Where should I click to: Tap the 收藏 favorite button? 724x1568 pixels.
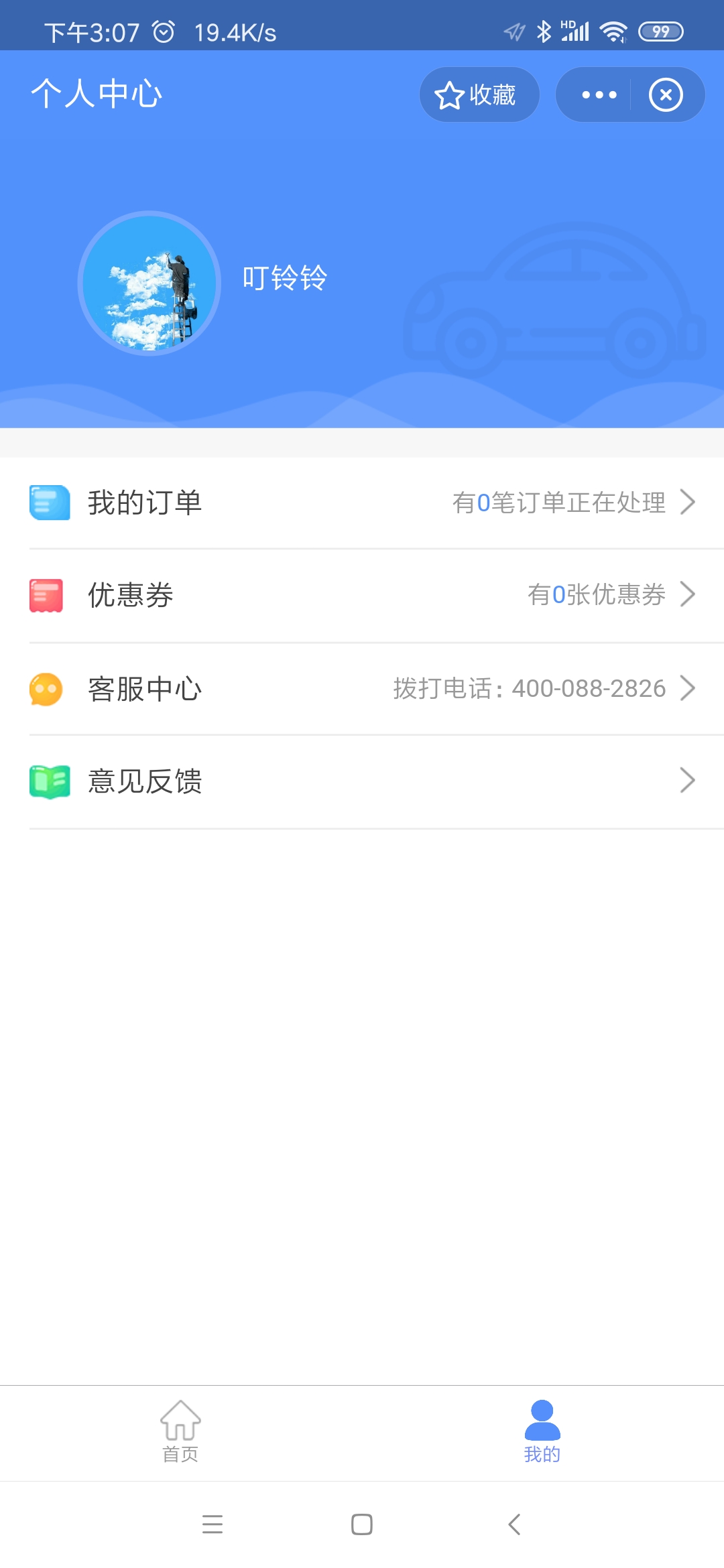pyautogui.click(x=479, y=94)
